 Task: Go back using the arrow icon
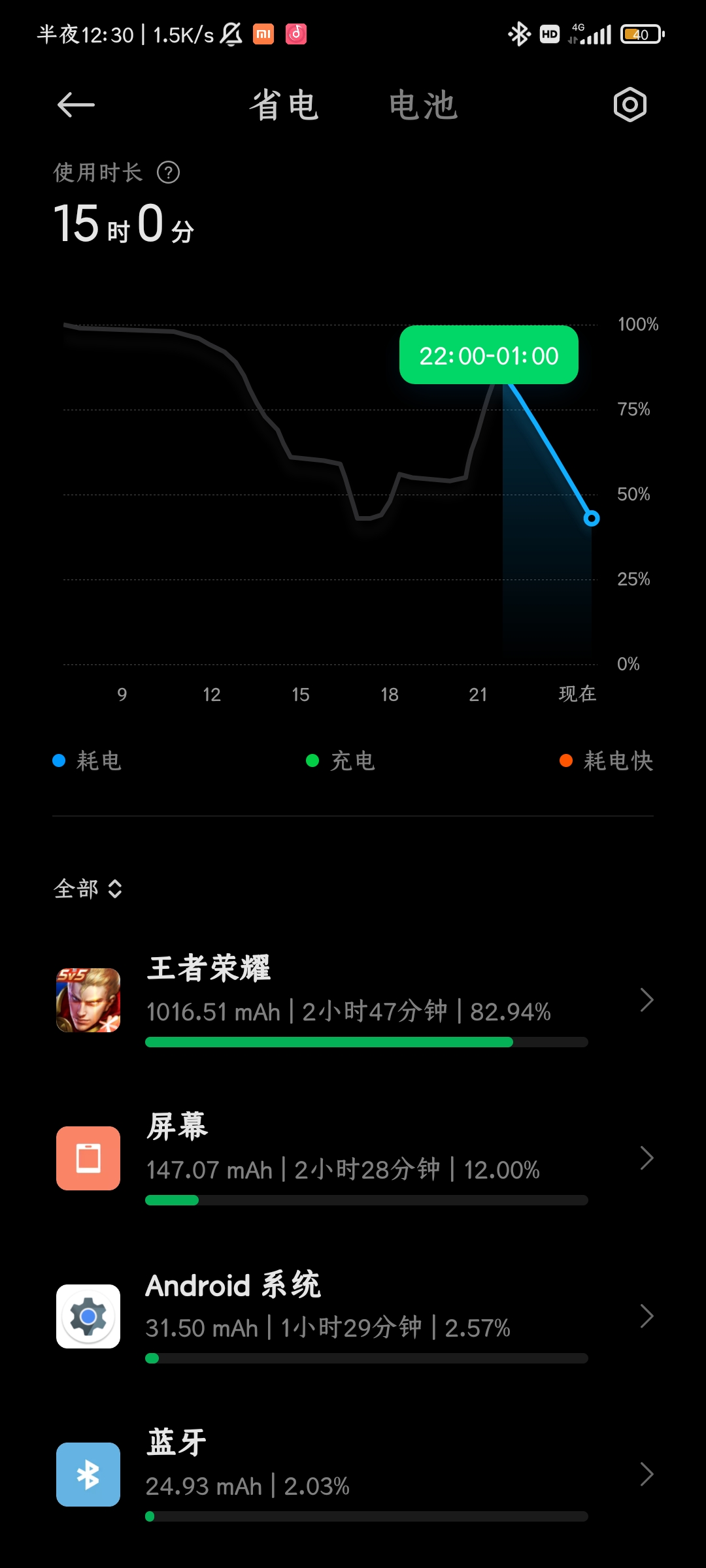76,105
